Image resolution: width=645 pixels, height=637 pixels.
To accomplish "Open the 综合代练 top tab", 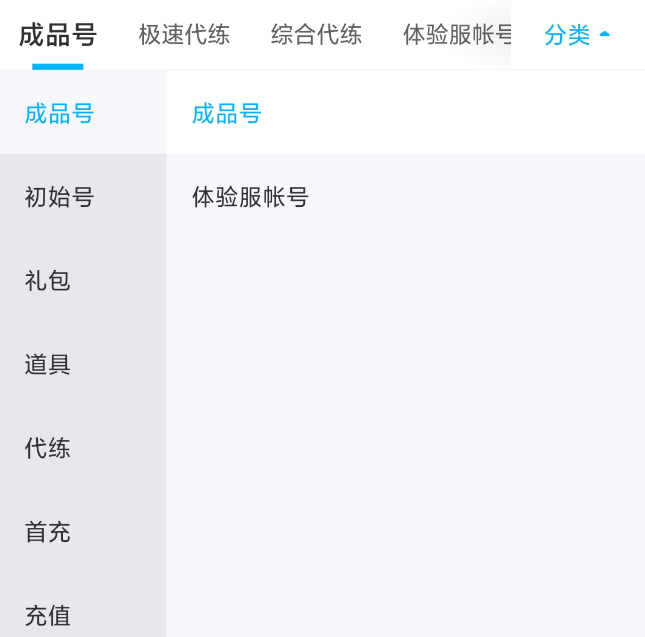I will click(316, 36).
